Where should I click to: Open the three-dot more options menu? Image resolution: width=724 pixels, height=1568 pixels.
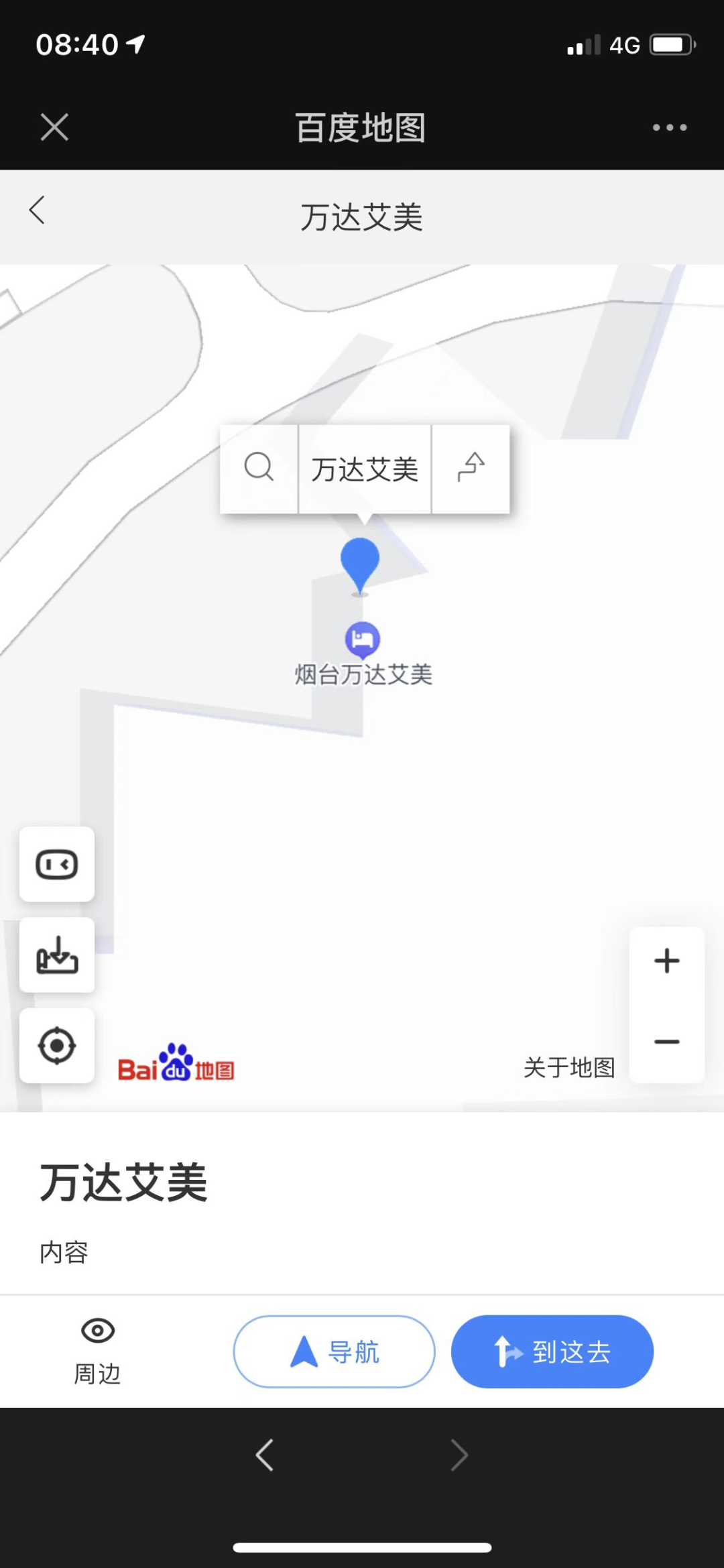pos(670,127)
